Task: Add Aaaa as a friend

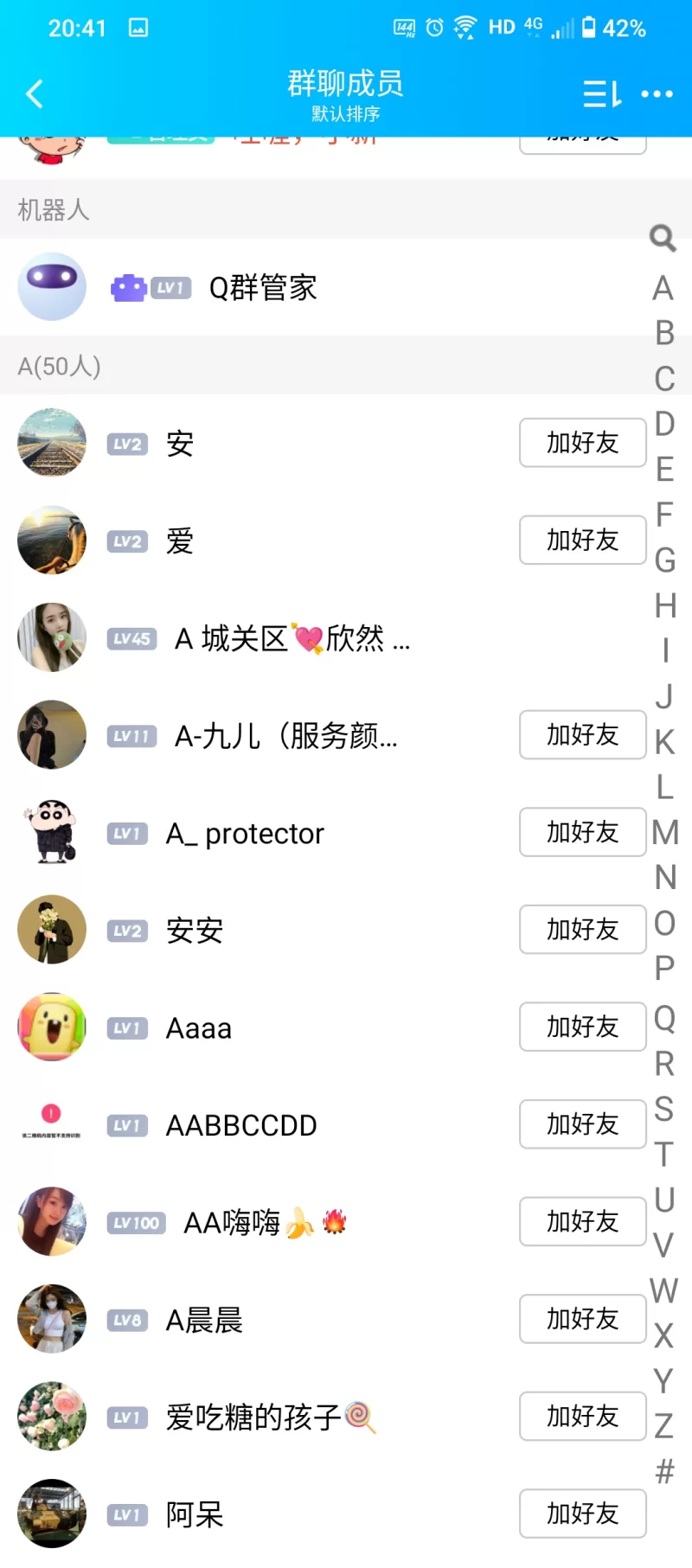Action: 582,1027
